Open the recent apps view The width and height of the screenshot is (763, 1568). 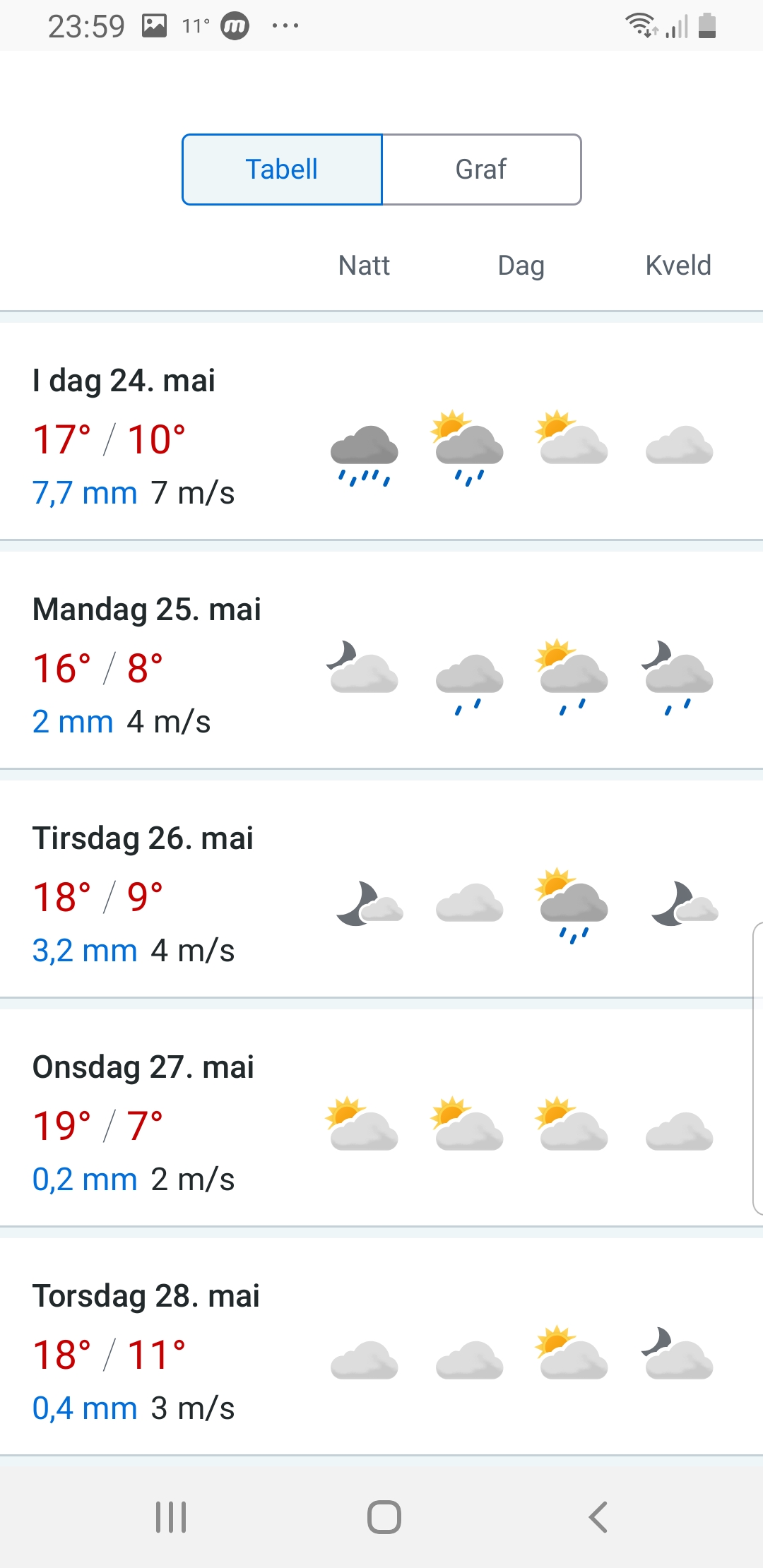click(171, 1516)
